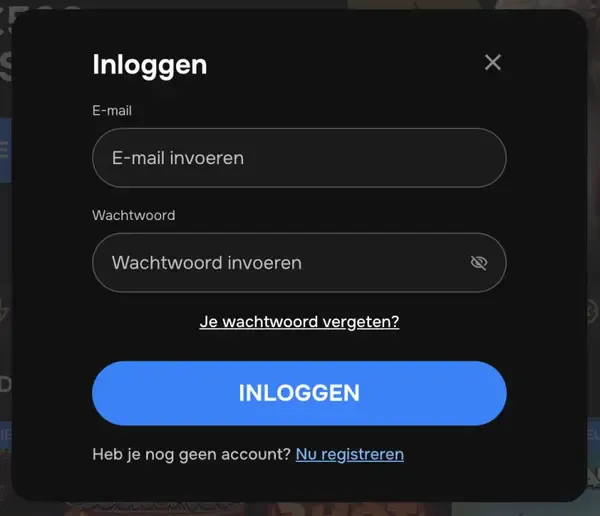The height and width of the screenshot is (516, 600).
Task: Focus the E-mail invoeren field
Action: click(x=298, y=158)
